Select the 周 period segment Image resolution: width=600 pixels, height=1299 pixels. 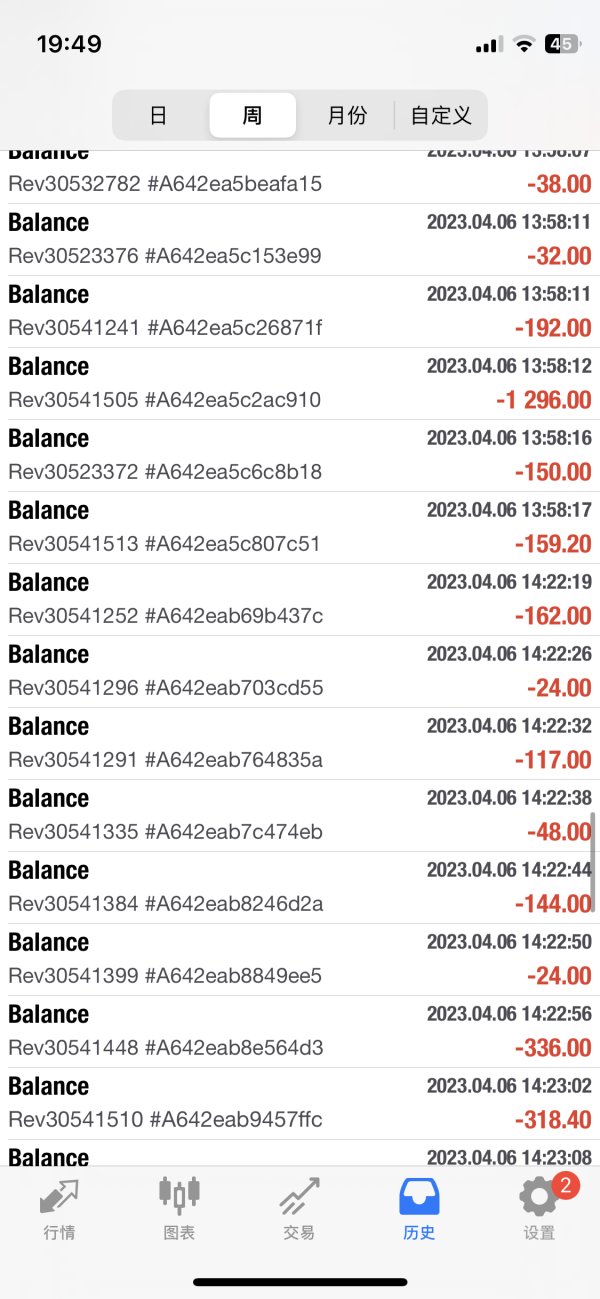(x=252, y=115)
